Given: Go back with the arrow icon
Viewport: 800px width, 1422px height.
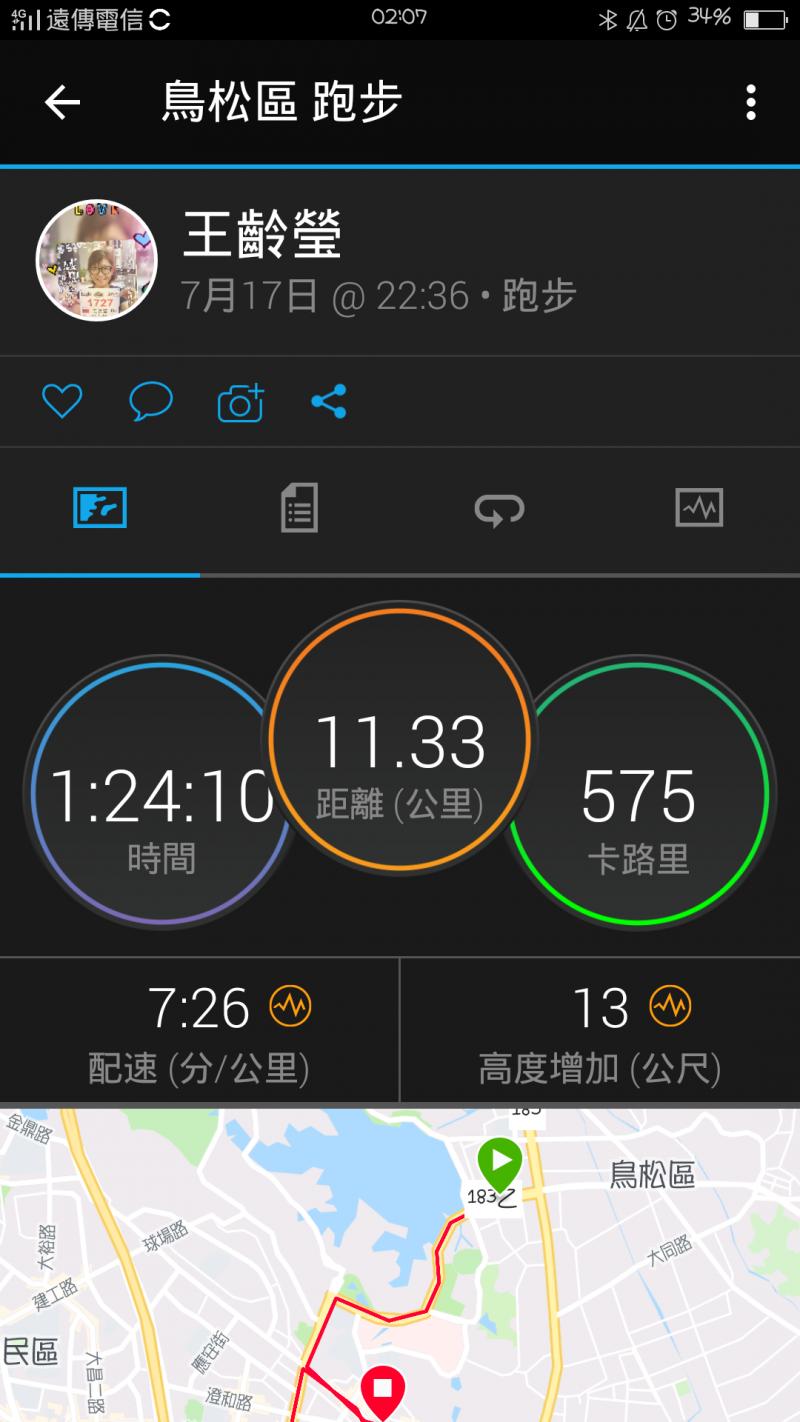Looking at the screenshot, I should coord(62,102).
